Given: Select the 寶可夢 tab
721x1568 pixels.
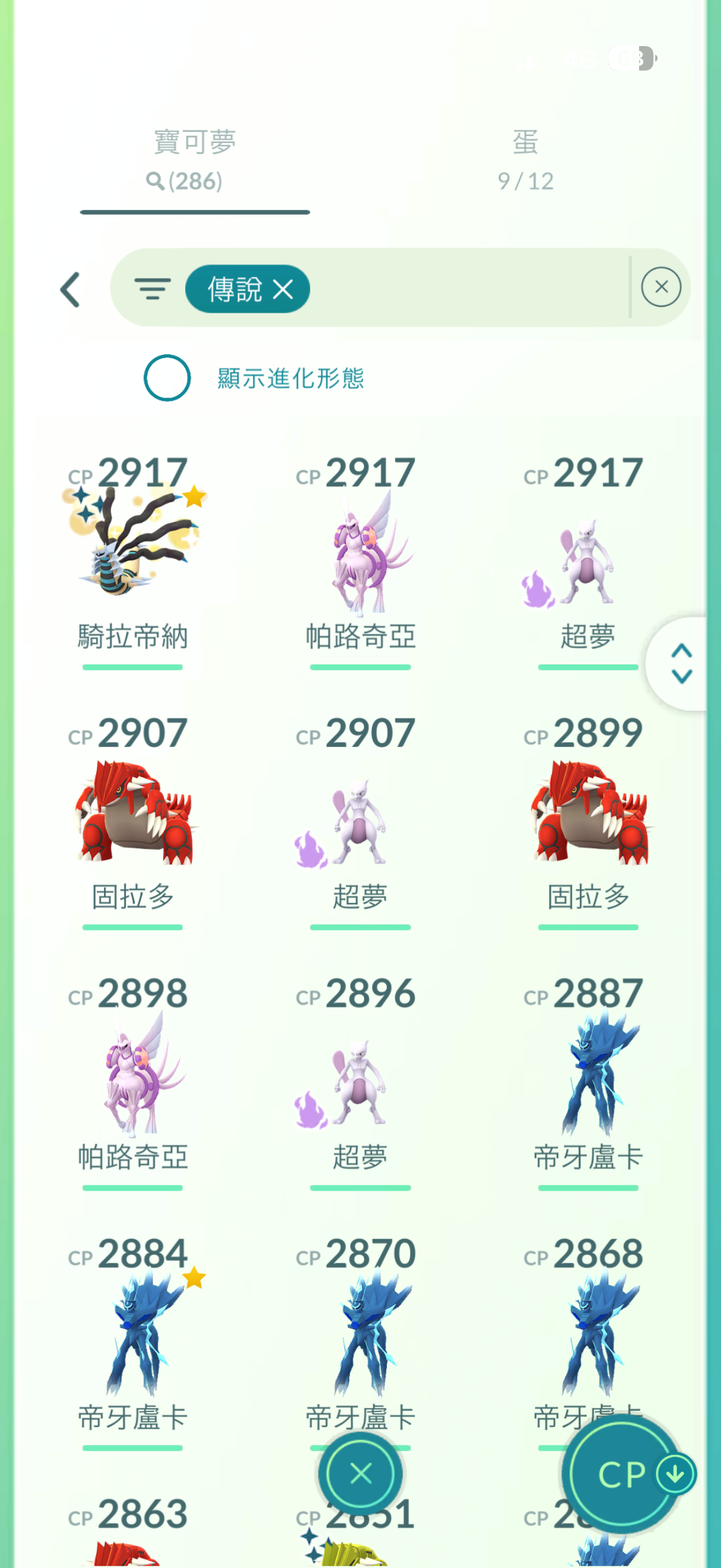Looking at the screenshot, I should pyautogui.click(x=194, y=160).
